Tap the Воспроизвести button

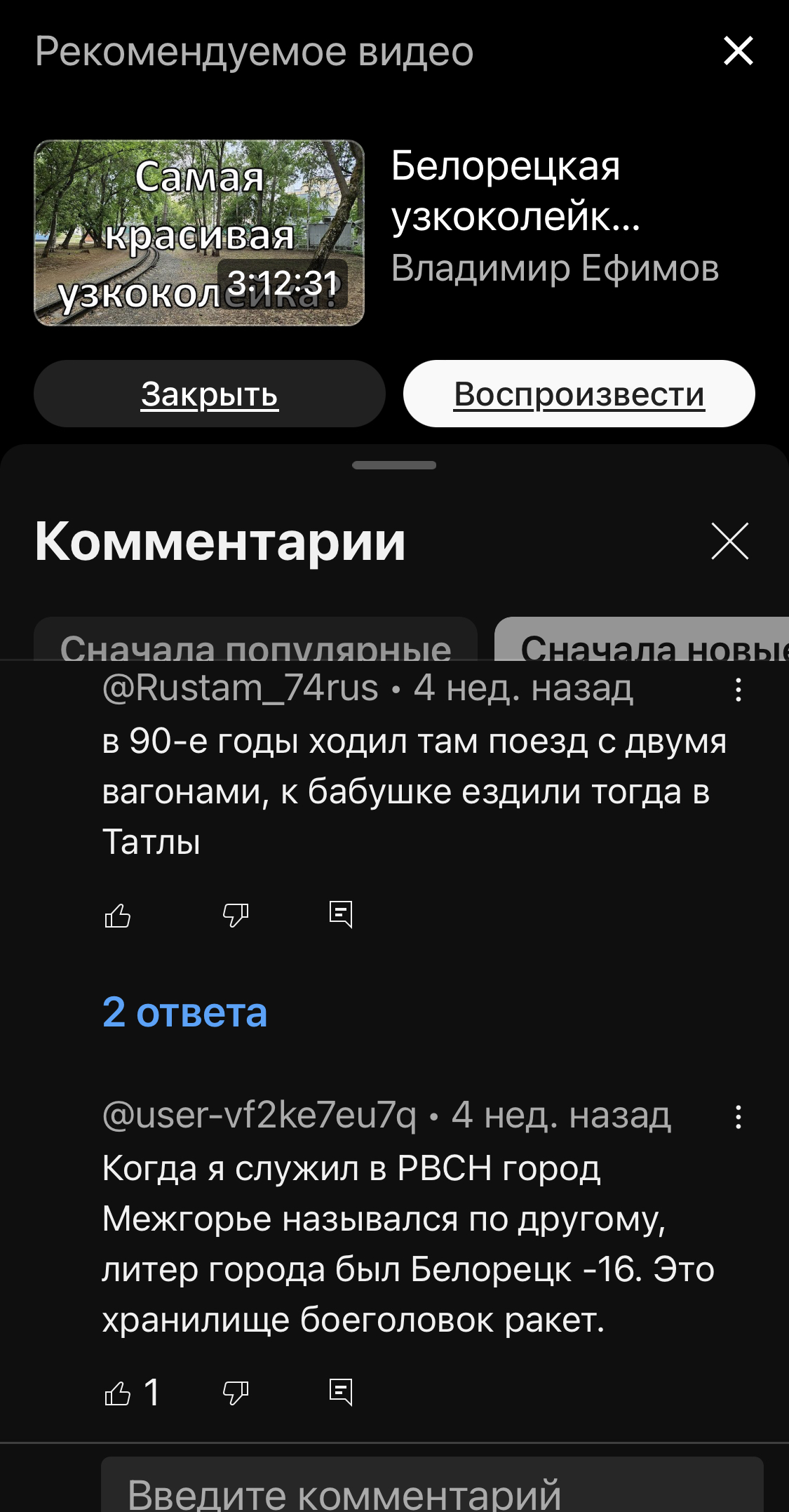[579, 394]
